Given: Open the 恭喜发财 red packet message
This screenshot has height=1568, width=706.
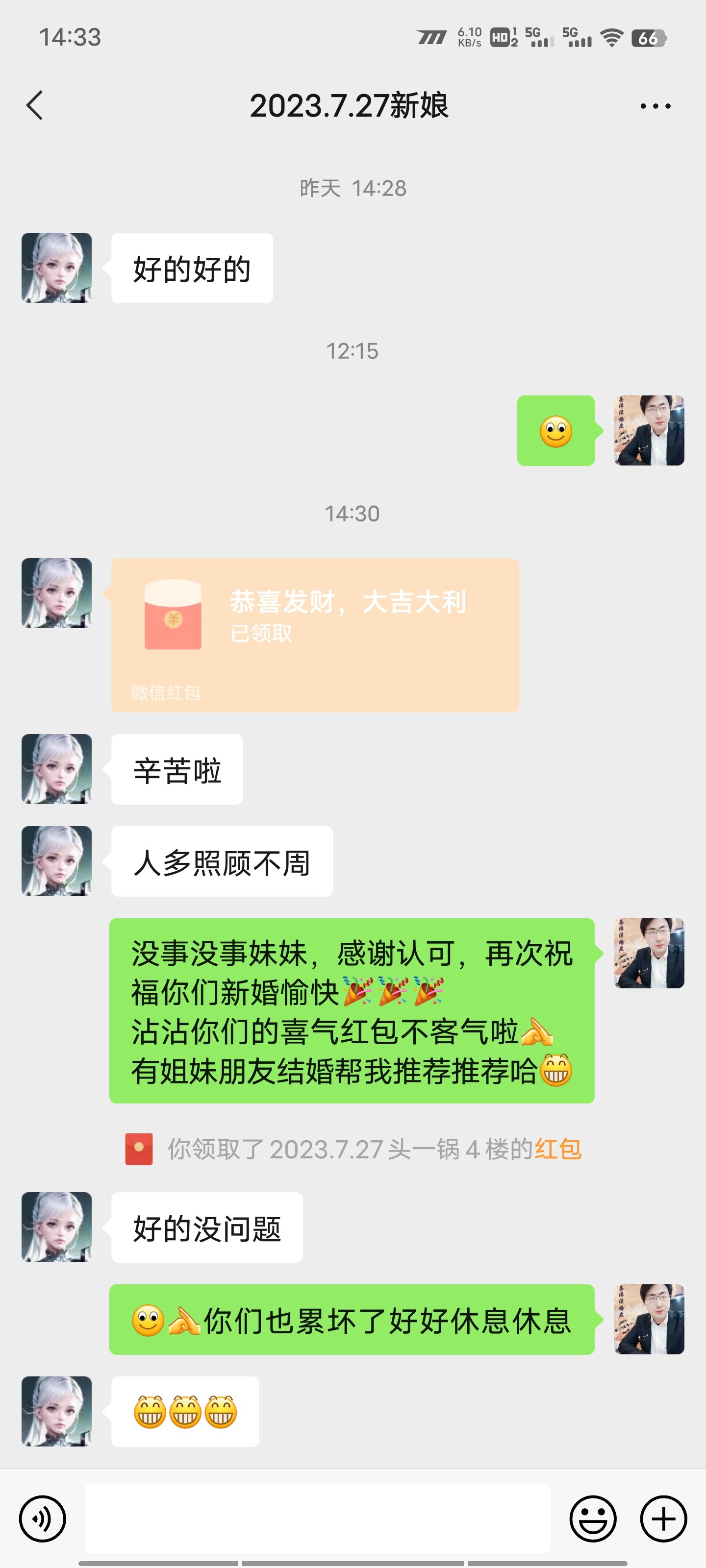Looking at the screenshot, I should pos(314,634).
